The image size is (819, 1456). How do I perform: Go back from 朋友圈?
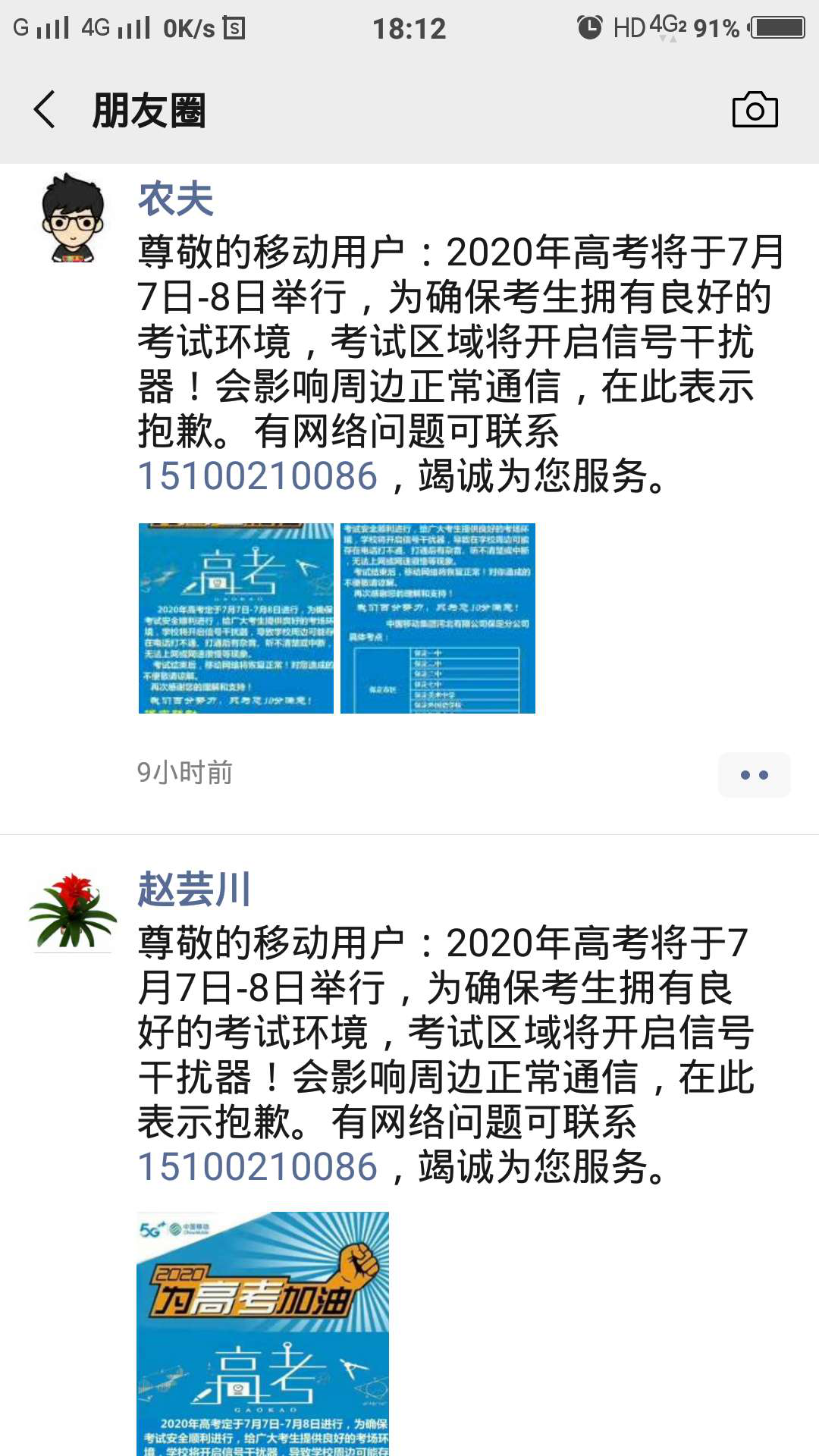tap(45, 110)
